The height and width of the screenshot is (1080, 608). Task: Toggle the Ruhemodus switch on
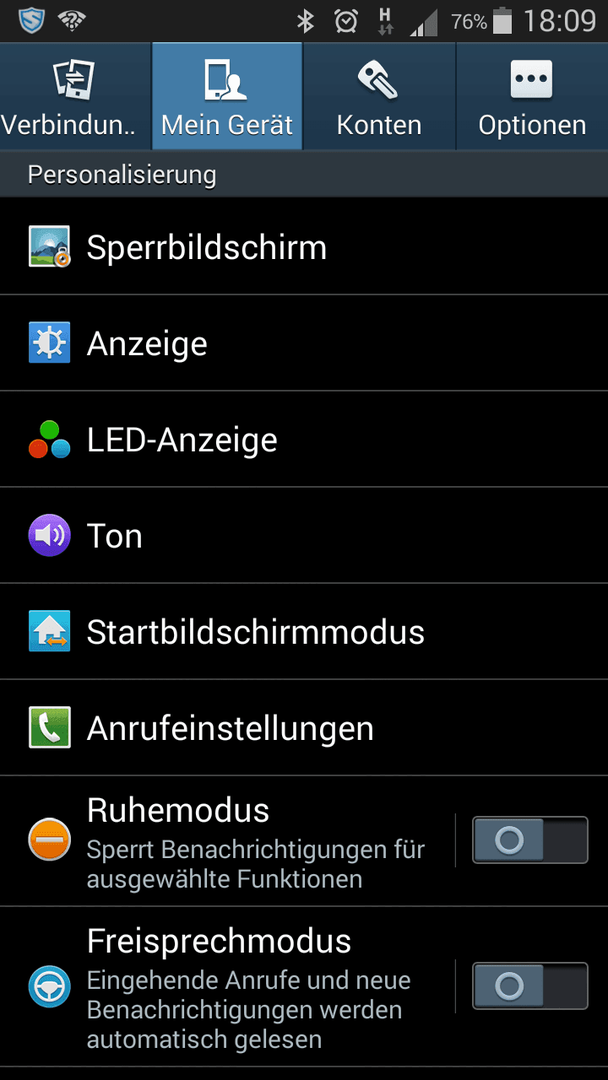(x=530, y=840)
